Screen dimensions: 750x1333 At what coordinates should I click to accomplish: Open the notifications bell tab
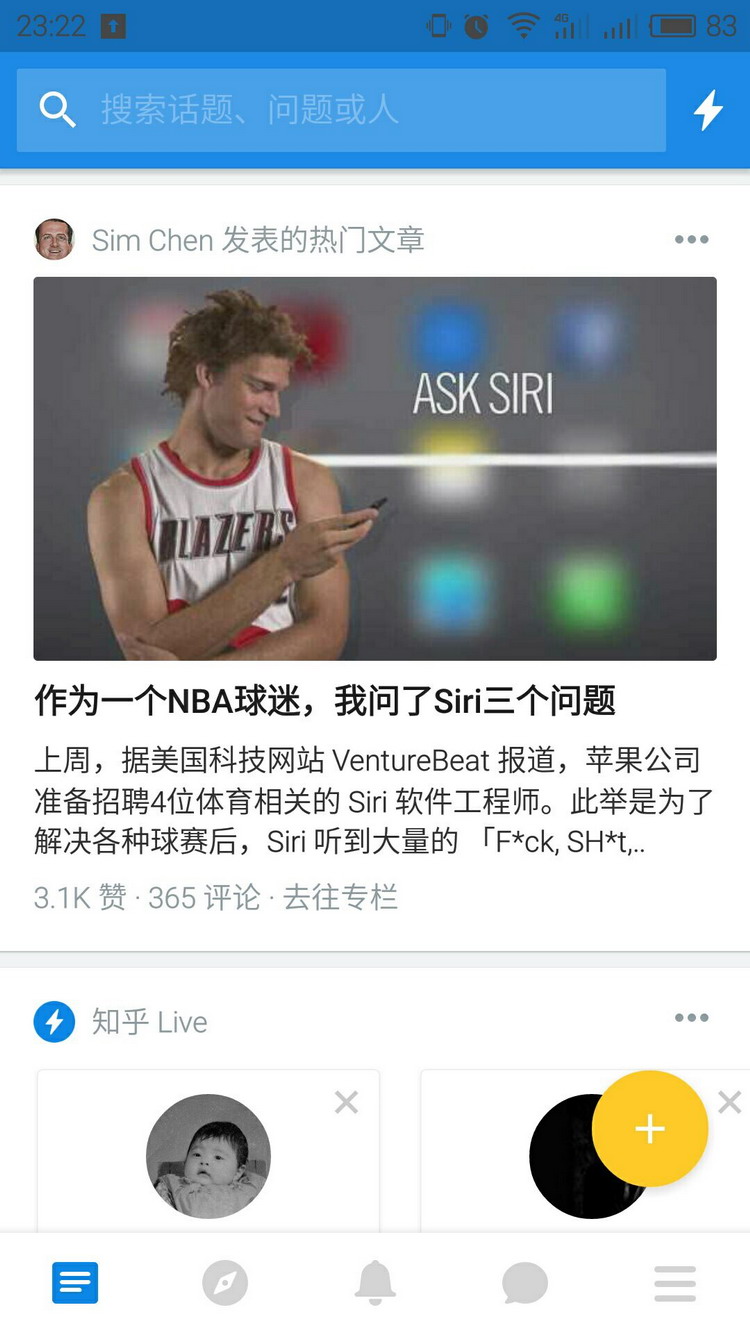coord(375,1283)
